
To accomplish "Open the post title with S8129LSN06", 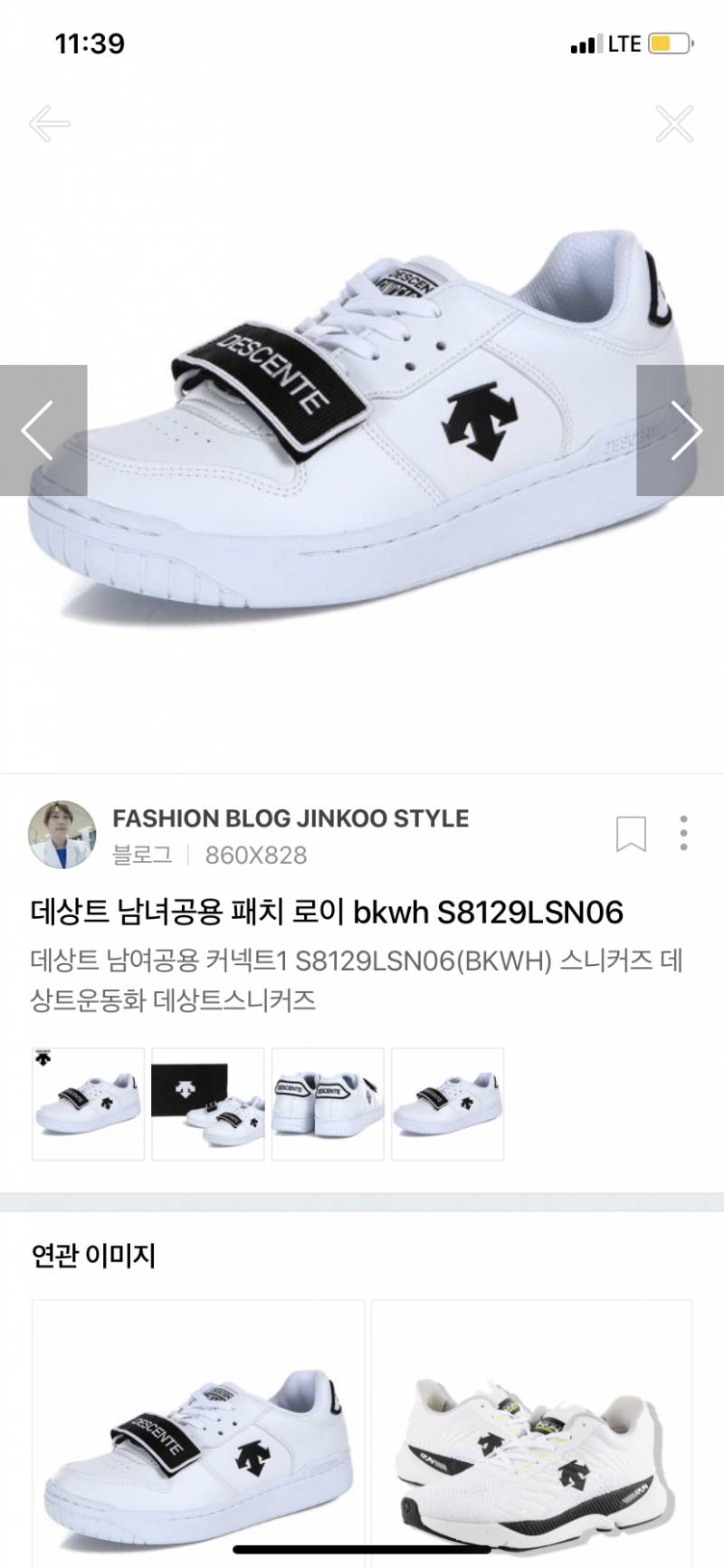I will [327, 912].
